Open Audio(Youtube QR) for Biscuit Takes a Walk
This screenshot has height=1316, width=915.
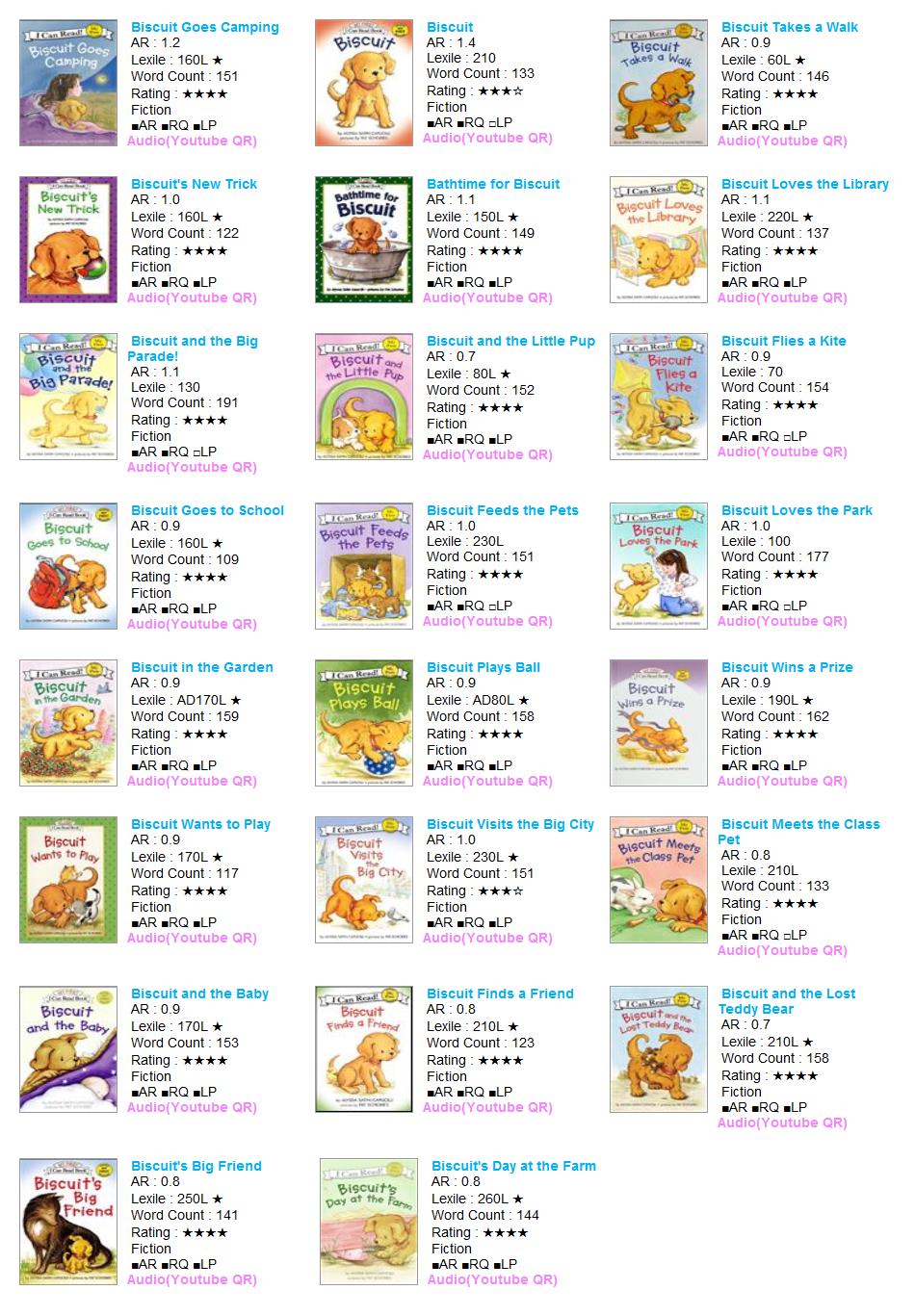tap(782, 141)
